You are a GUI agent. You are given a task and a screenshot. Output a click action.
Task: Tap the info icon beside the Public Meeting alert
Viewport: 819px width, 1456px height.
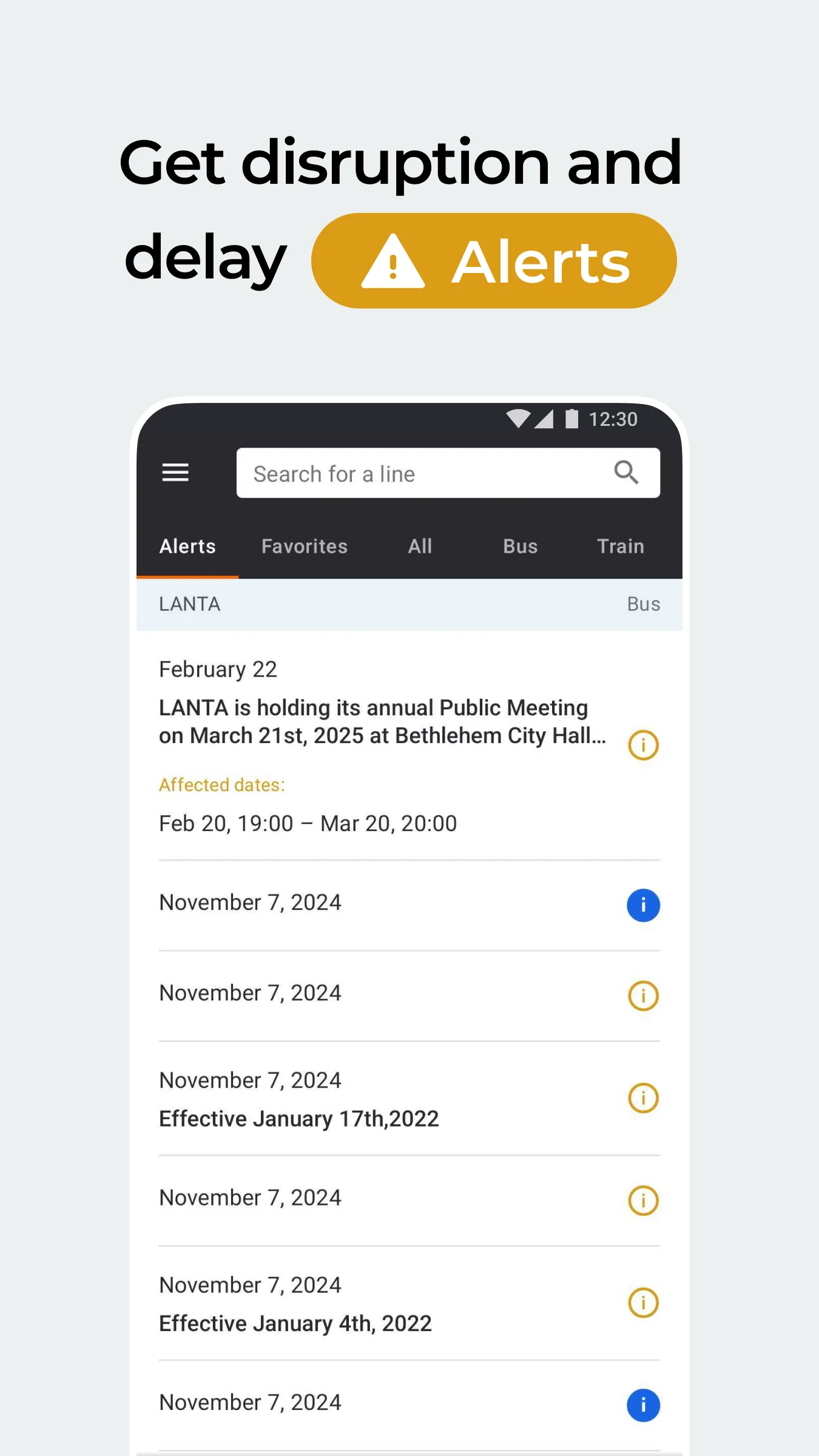tap(642, 745)
